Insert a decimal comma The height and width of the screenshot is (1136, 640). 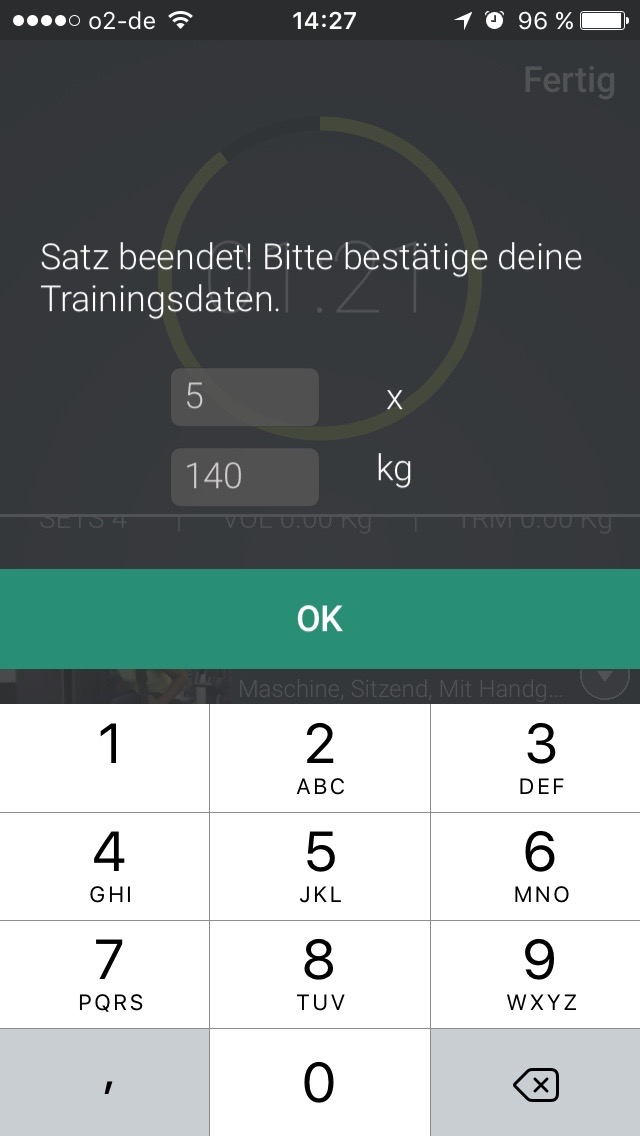click(104, 1082)
